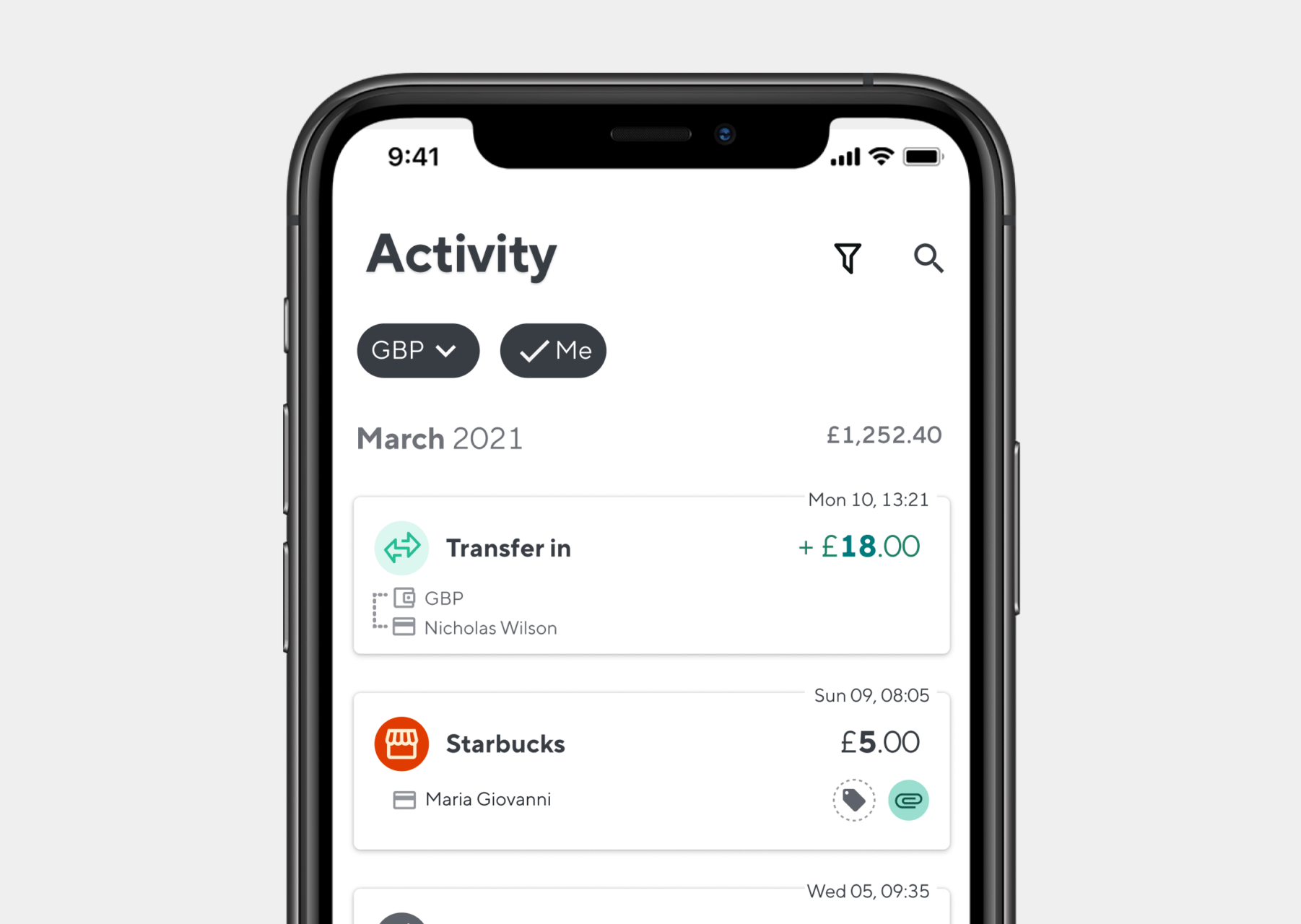Open the activity filter funnel
Image resolution: width=1301 pixels, height=924 pixels.
point(848,258)
